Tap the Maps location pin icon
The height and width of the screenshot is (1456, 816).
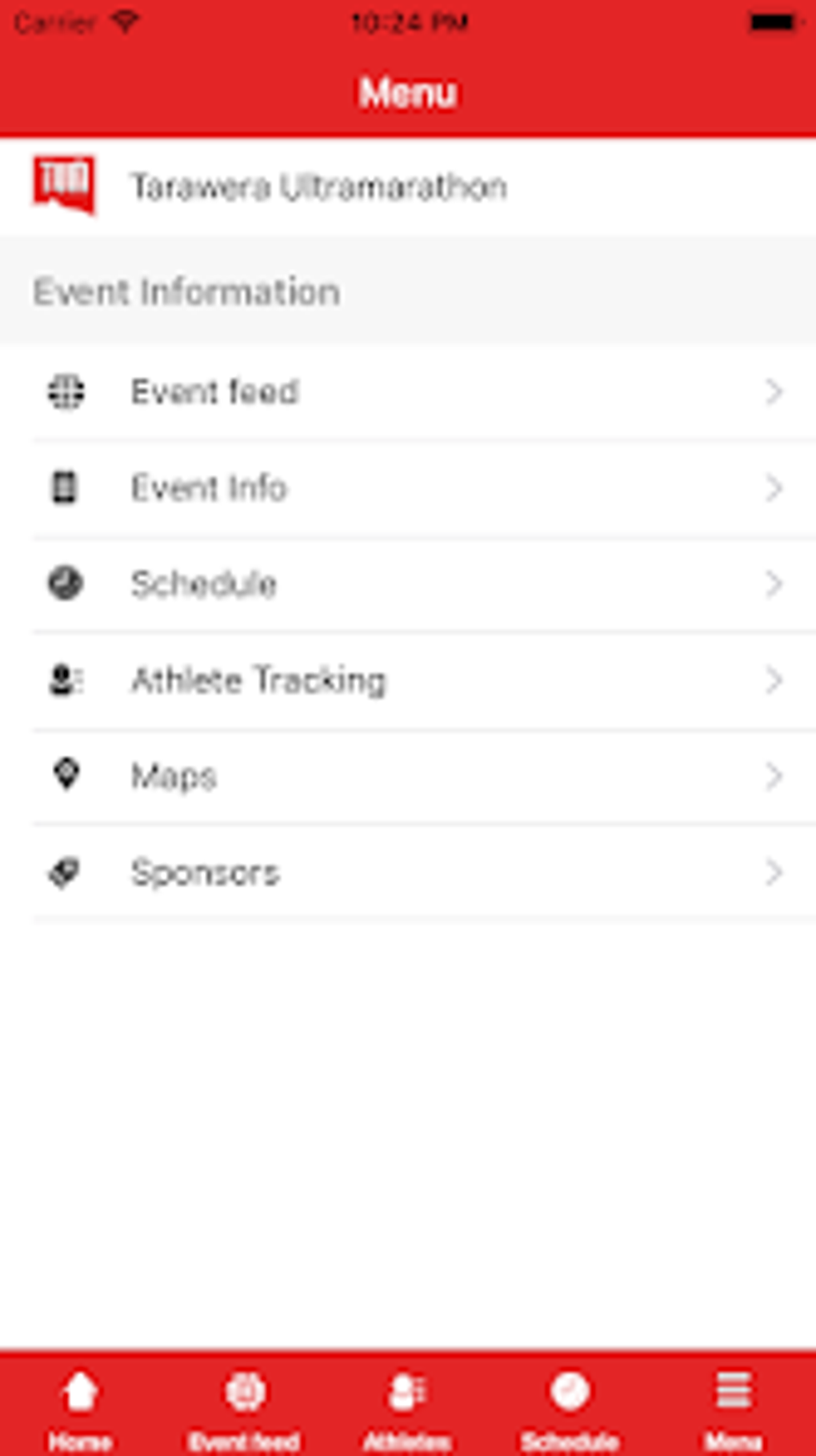pyautogui.click(x=65, y=775)
